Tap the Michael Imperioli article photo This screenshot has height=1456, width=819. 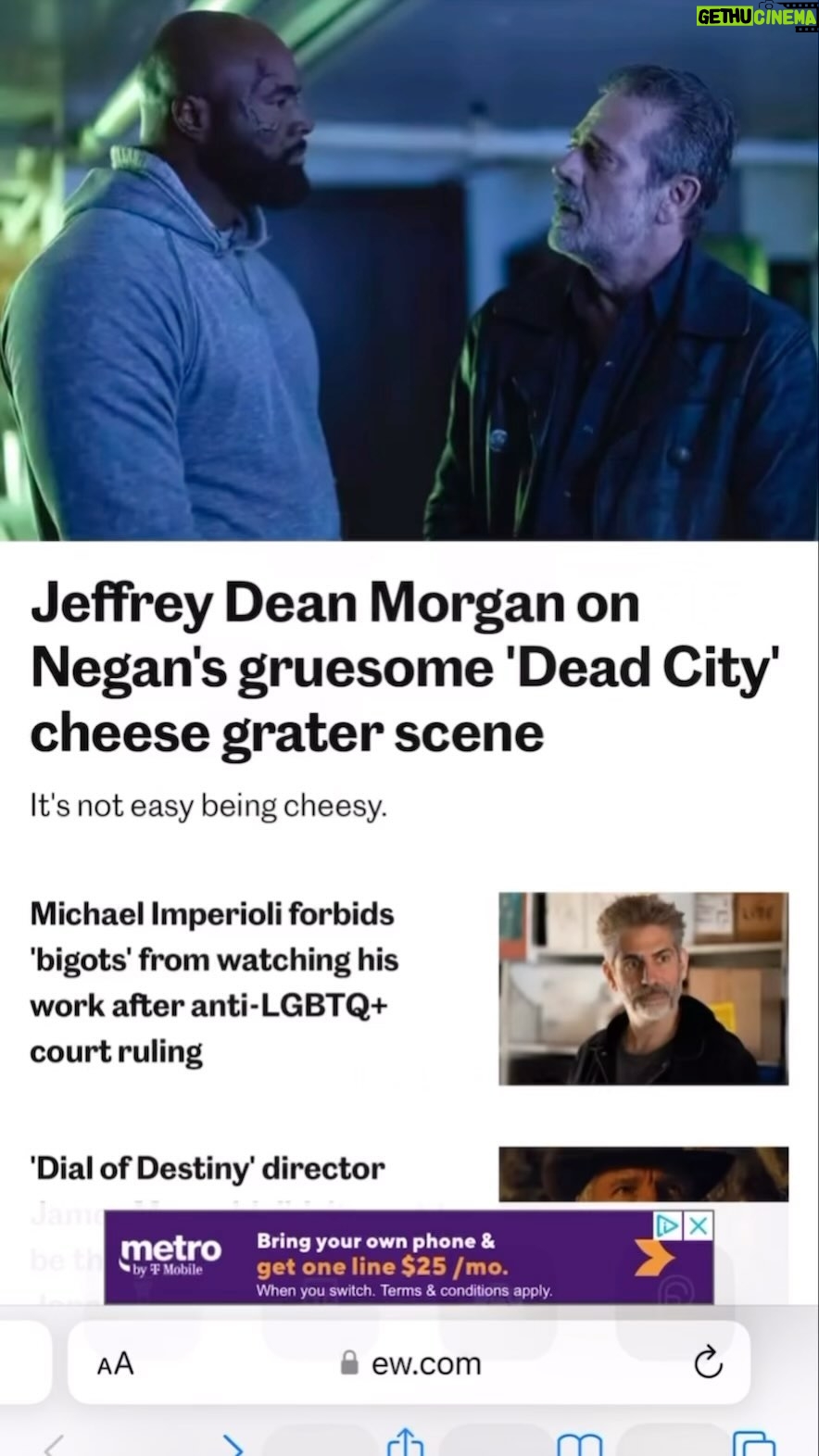point(643,988)
